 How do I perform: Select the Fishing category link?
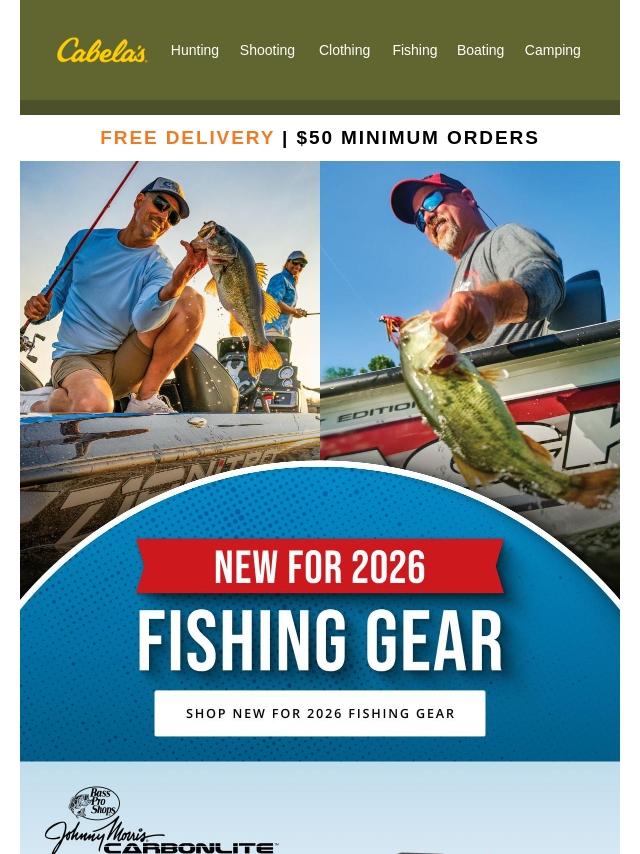click(x=414, y=50)
